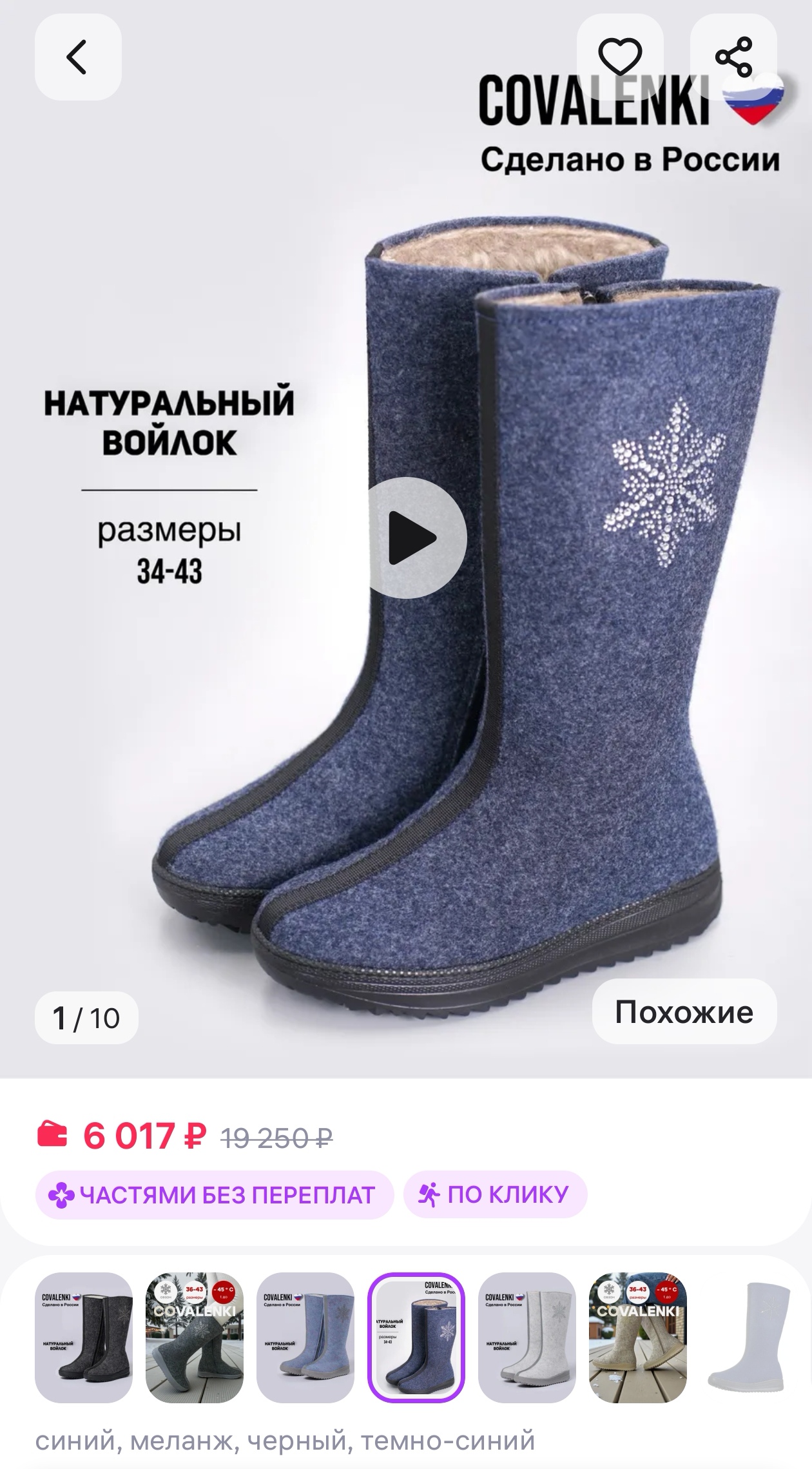The height and width of the screenshot is (1469, 812).
Task: Share this product
Action: pos(733,57)
